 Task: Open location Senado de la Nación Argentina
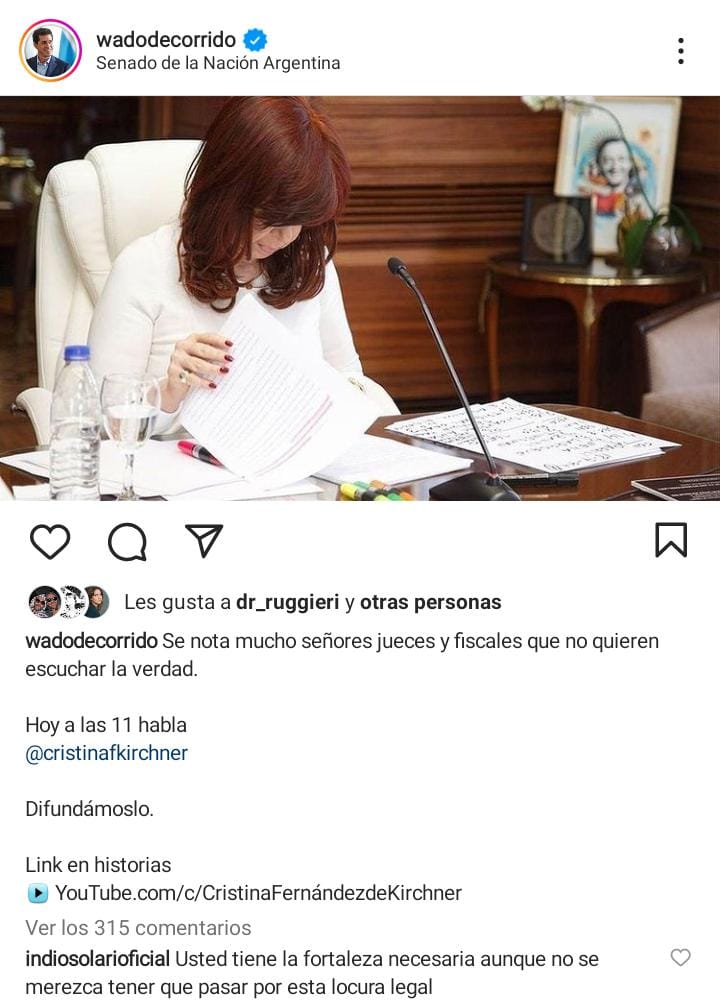click(x=218, y=64)
